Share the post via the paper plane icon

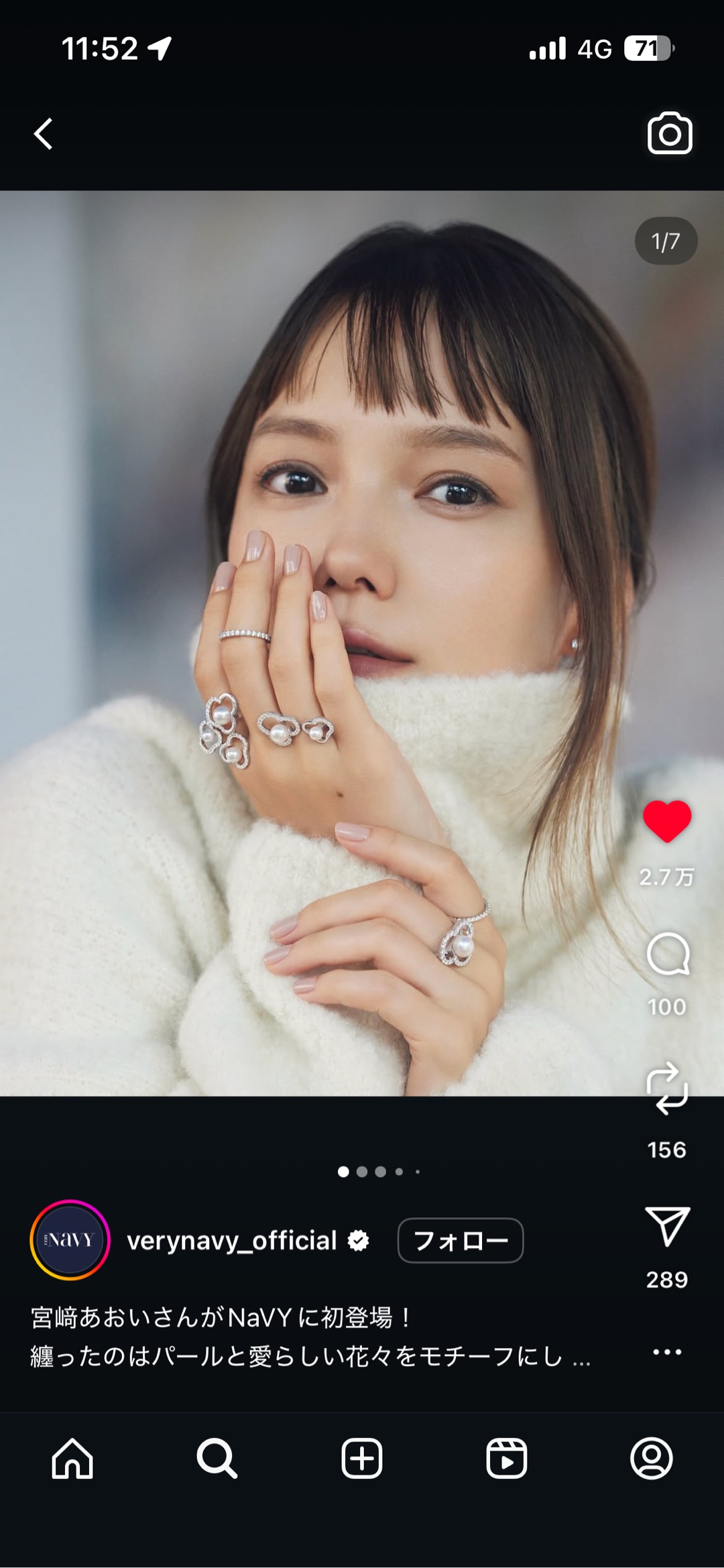(x=667, y=1226)
